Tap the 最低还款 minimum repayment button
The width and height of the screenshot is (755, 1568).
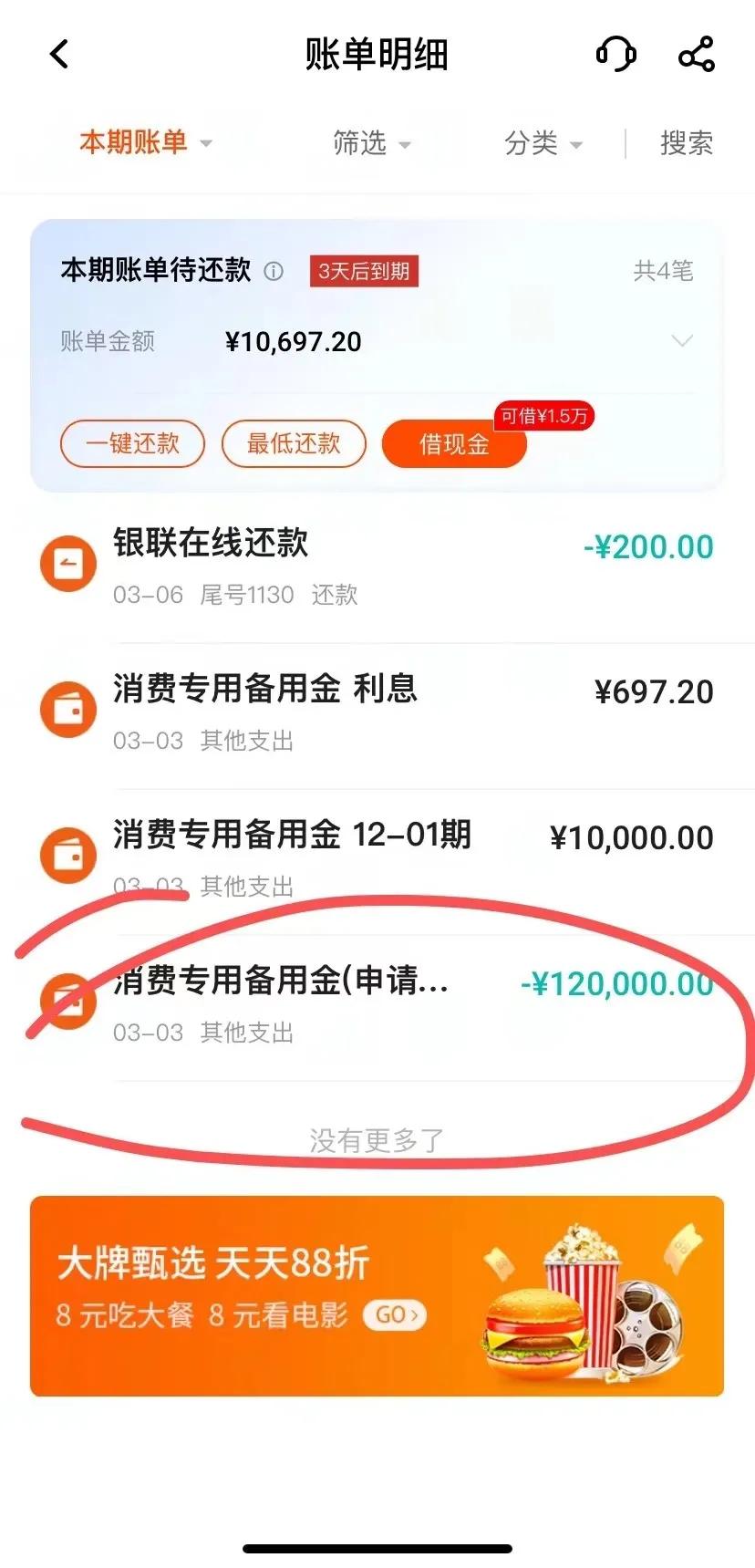(295, 443)
